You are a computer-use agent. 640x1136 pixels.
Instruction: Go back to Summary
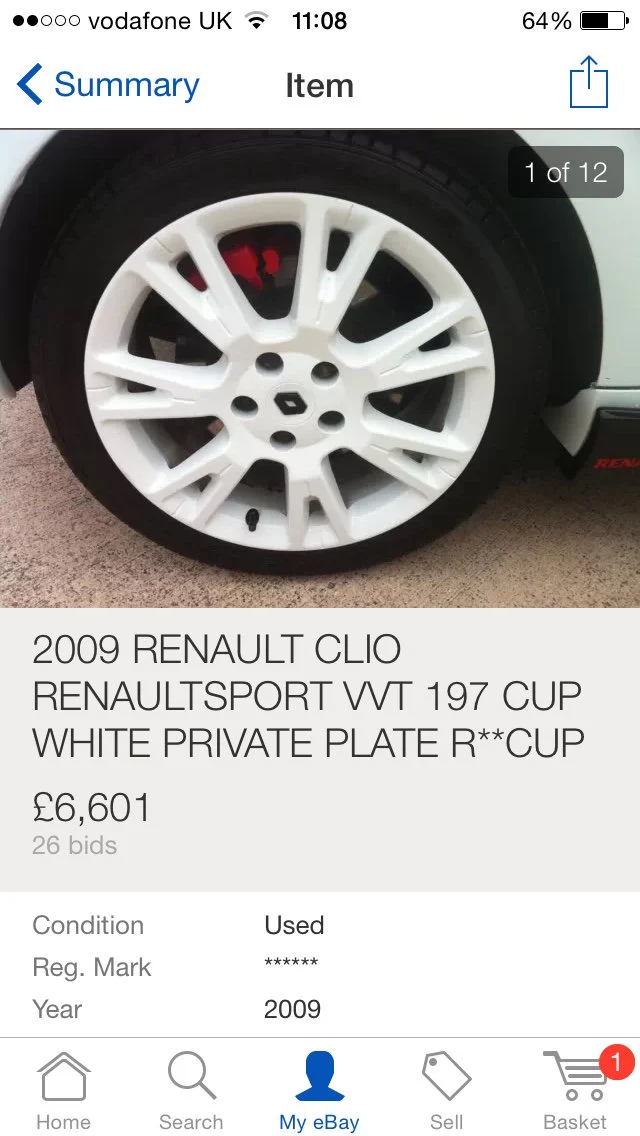pyautogui.click(x=108, y=85)
